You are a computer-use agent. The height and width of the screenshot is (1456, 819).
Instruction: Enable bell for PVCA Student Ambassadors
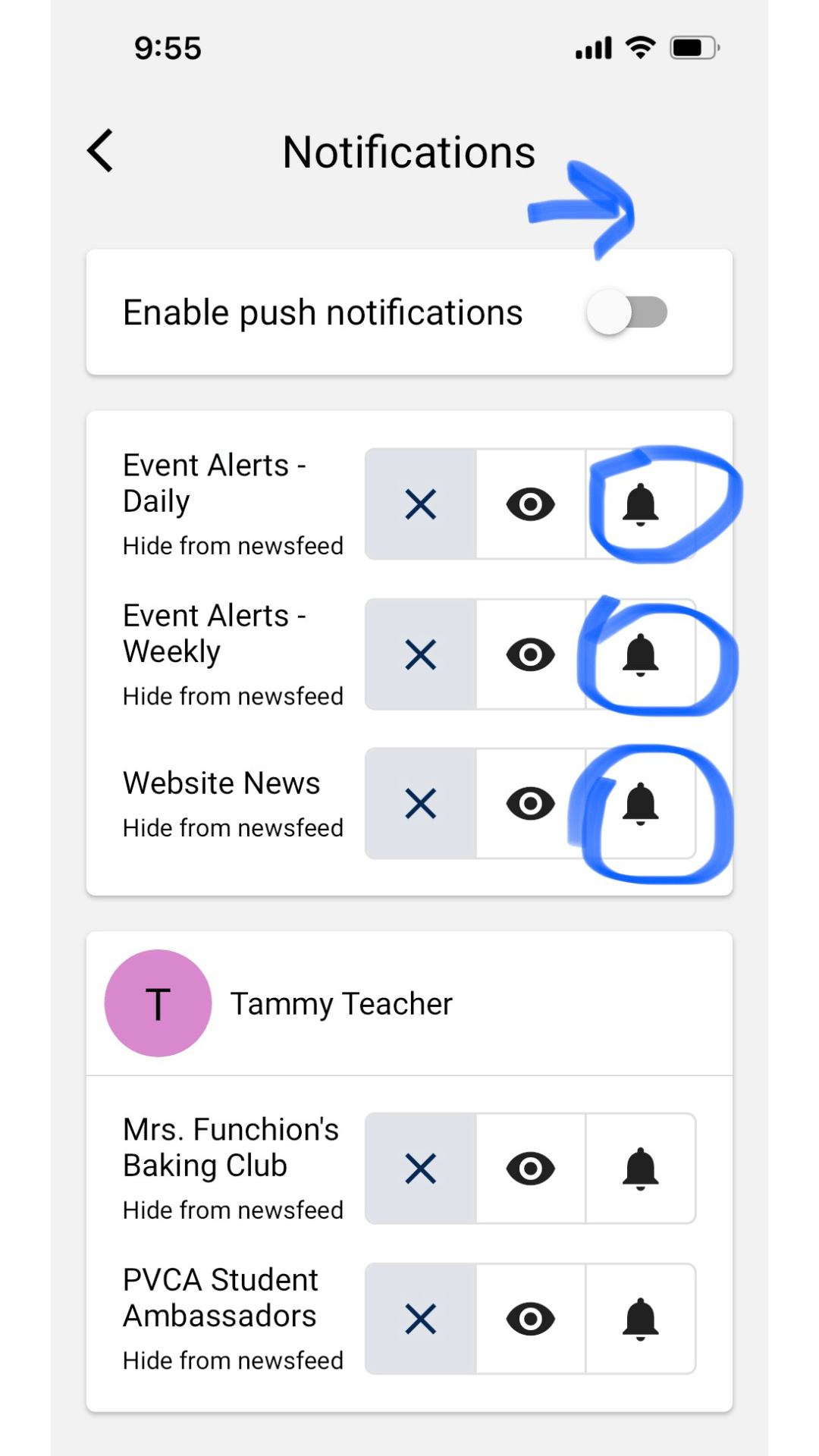(x=640, y=1319)
